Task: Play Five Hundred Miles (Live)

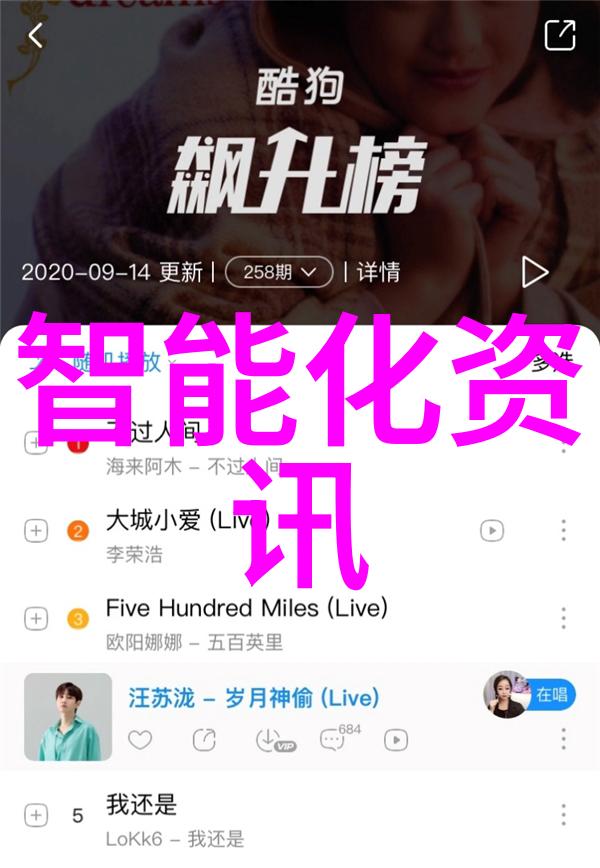Action: pos(246,607)
